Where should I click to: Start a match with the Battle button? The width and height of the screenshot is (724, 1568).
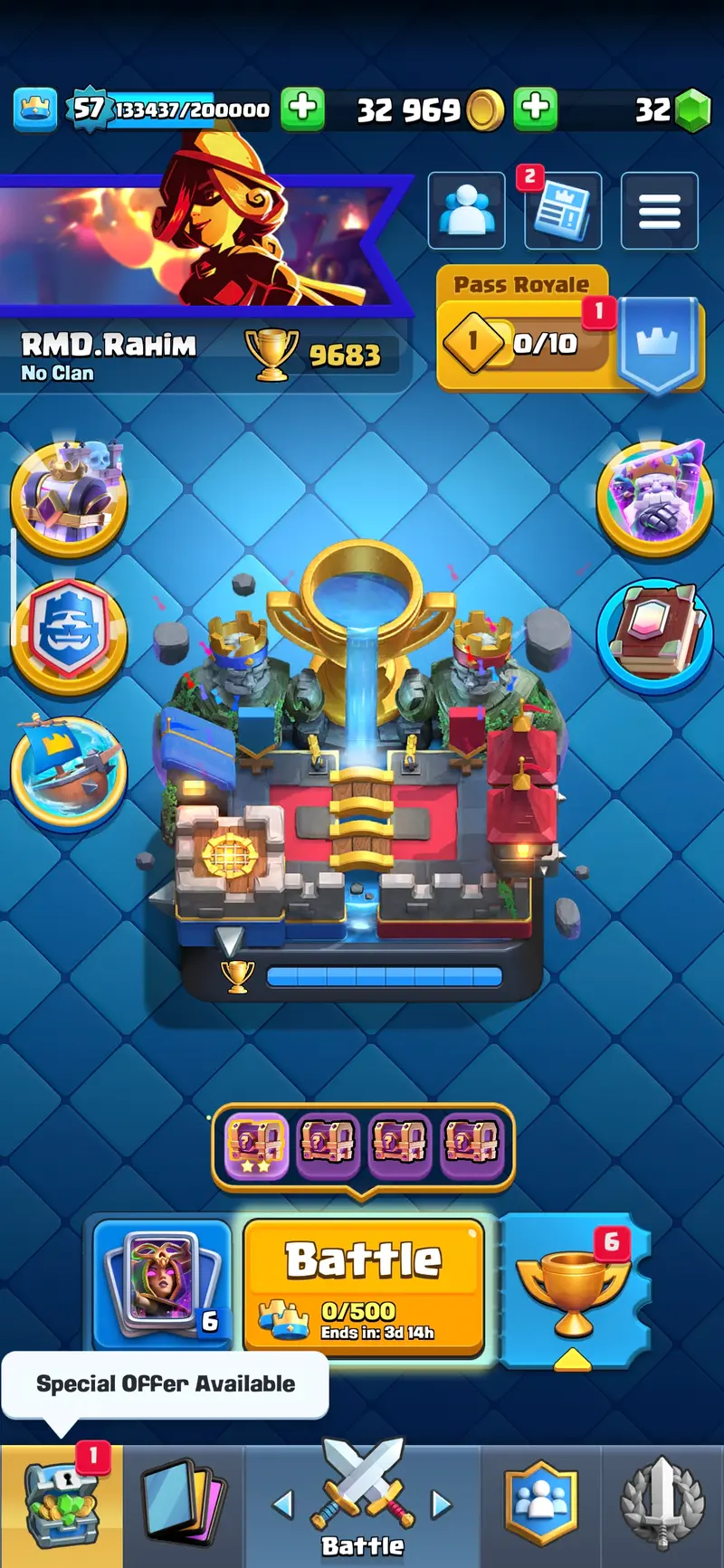click(x=364, y=1285)
